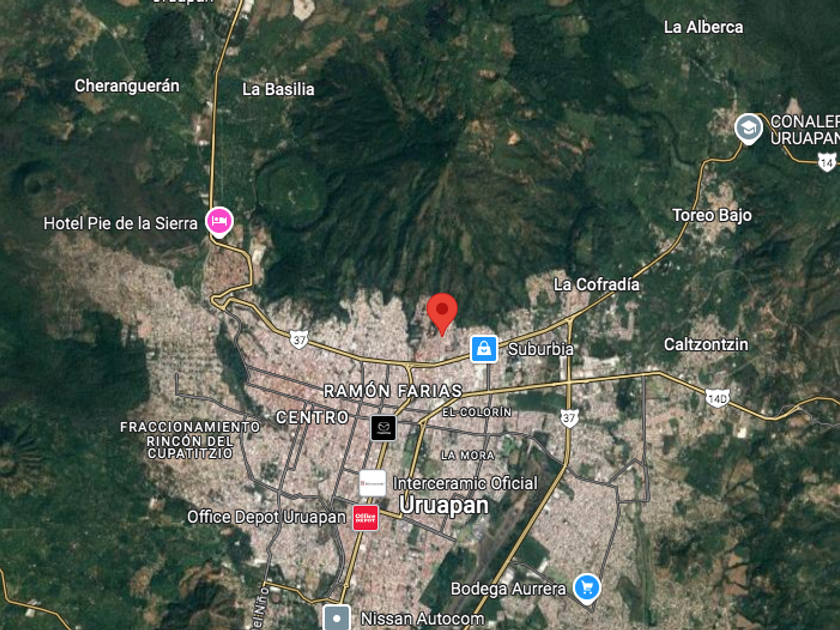
Task: Select the Mazda dealership marker near Centro
Action: click(383, 428)
